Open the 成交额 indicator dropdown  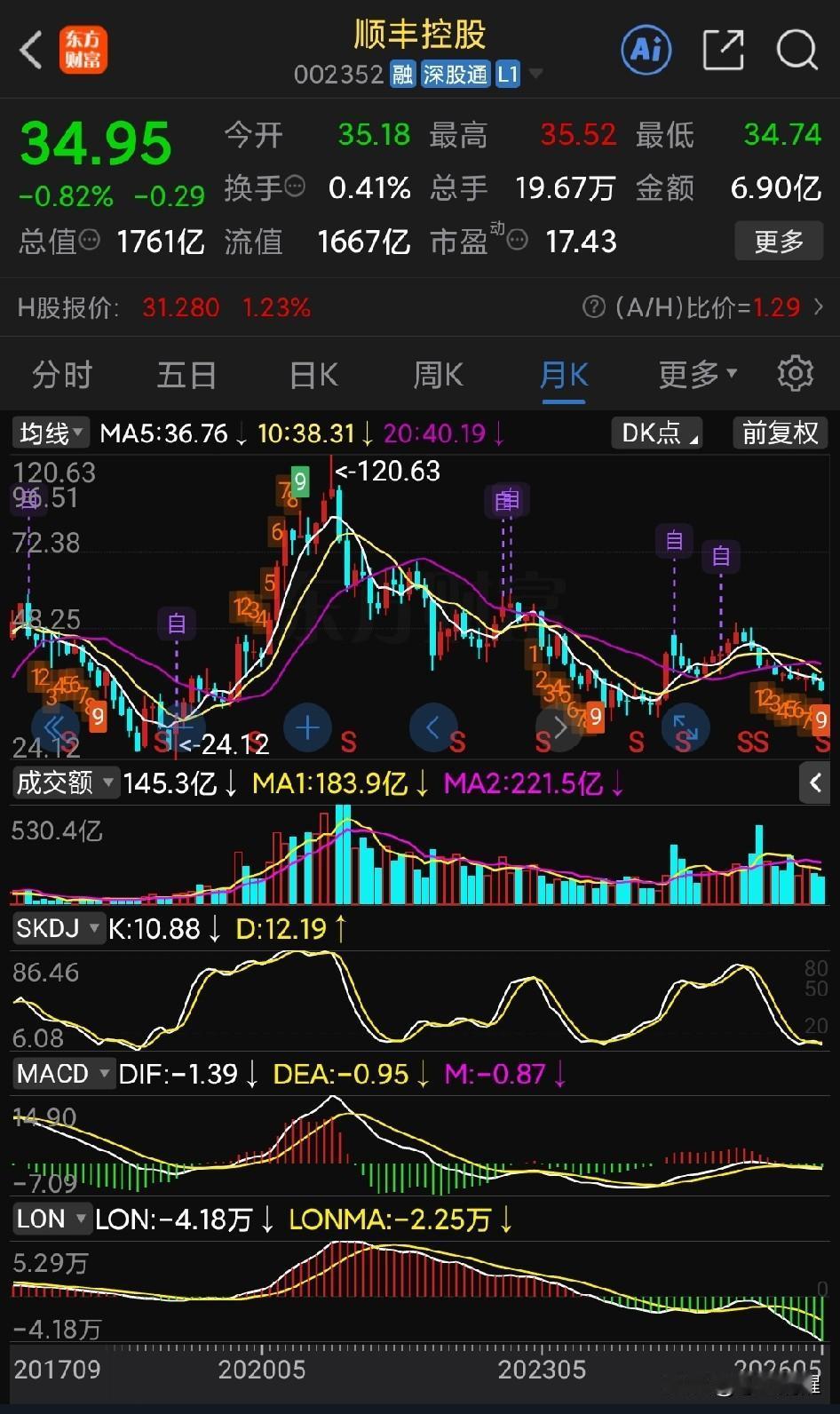coord(65,782)
